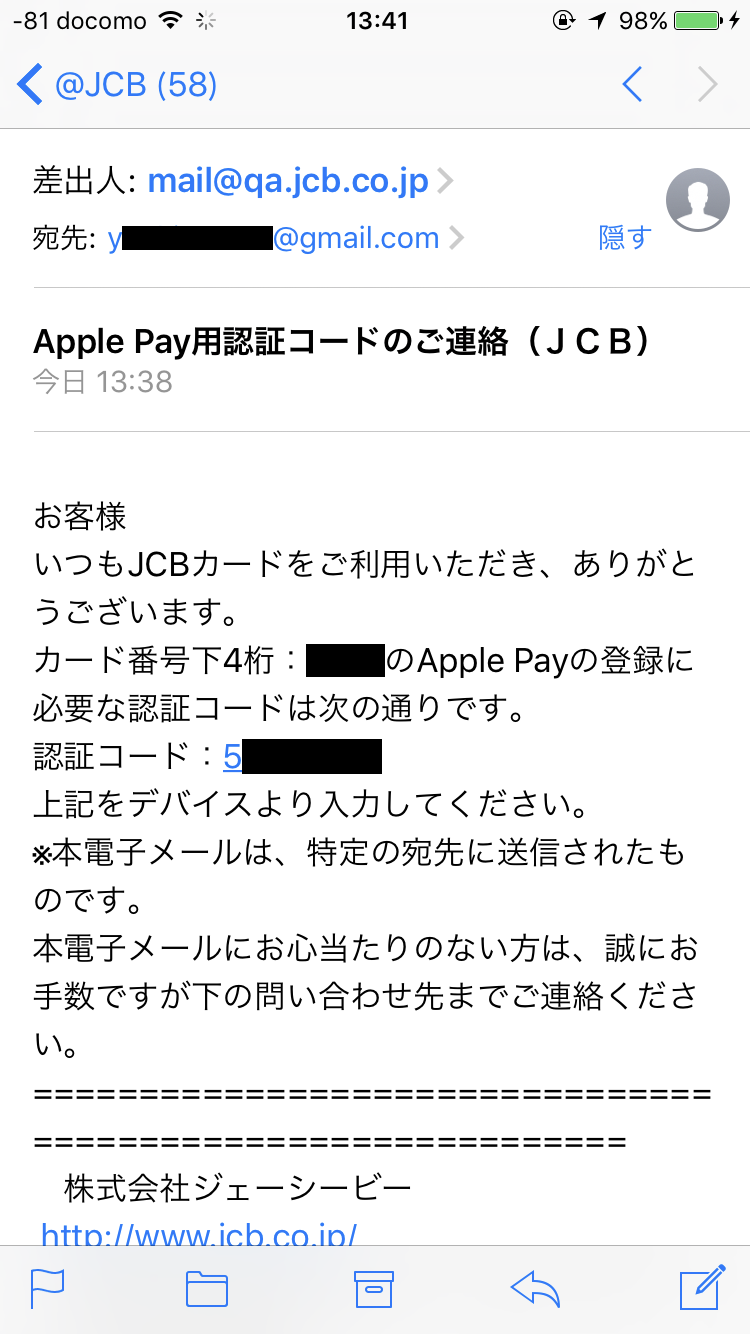Tap sender address mail@qa.jcb.co.jp
Screen dimensions: 750x1334
(288, 181)
